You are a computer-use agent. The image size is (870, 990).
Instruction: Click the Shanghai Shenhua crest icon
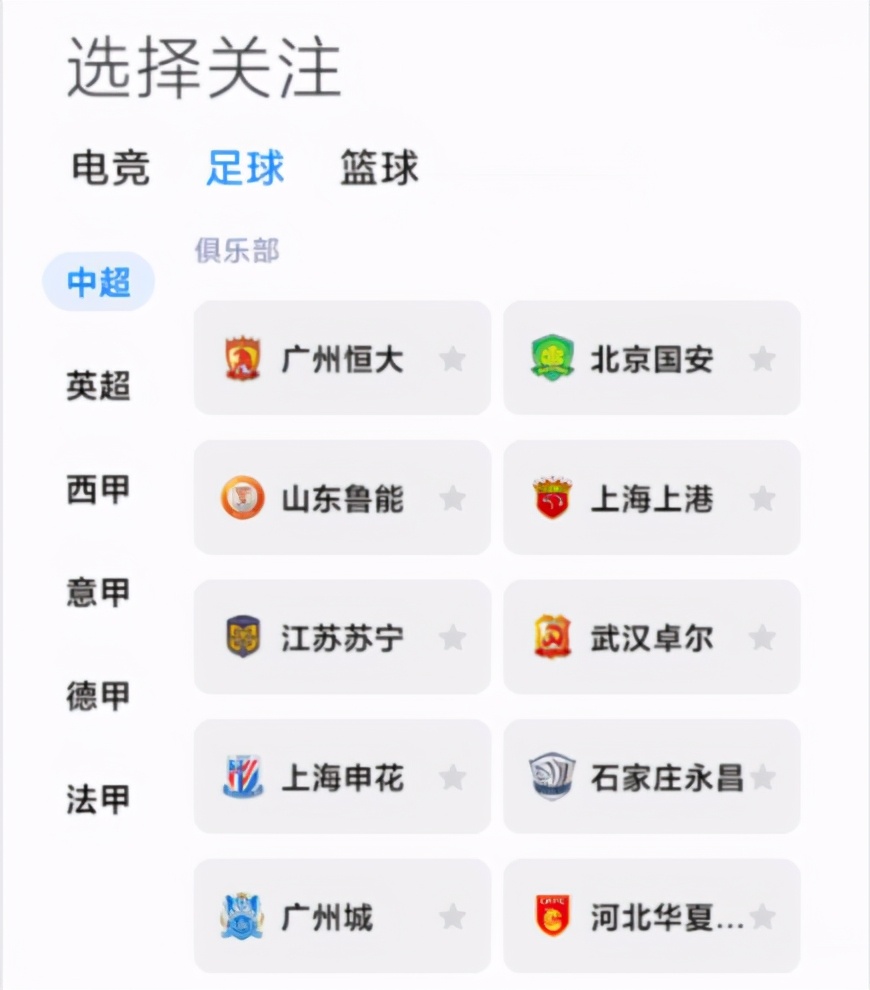click(241, 776)
